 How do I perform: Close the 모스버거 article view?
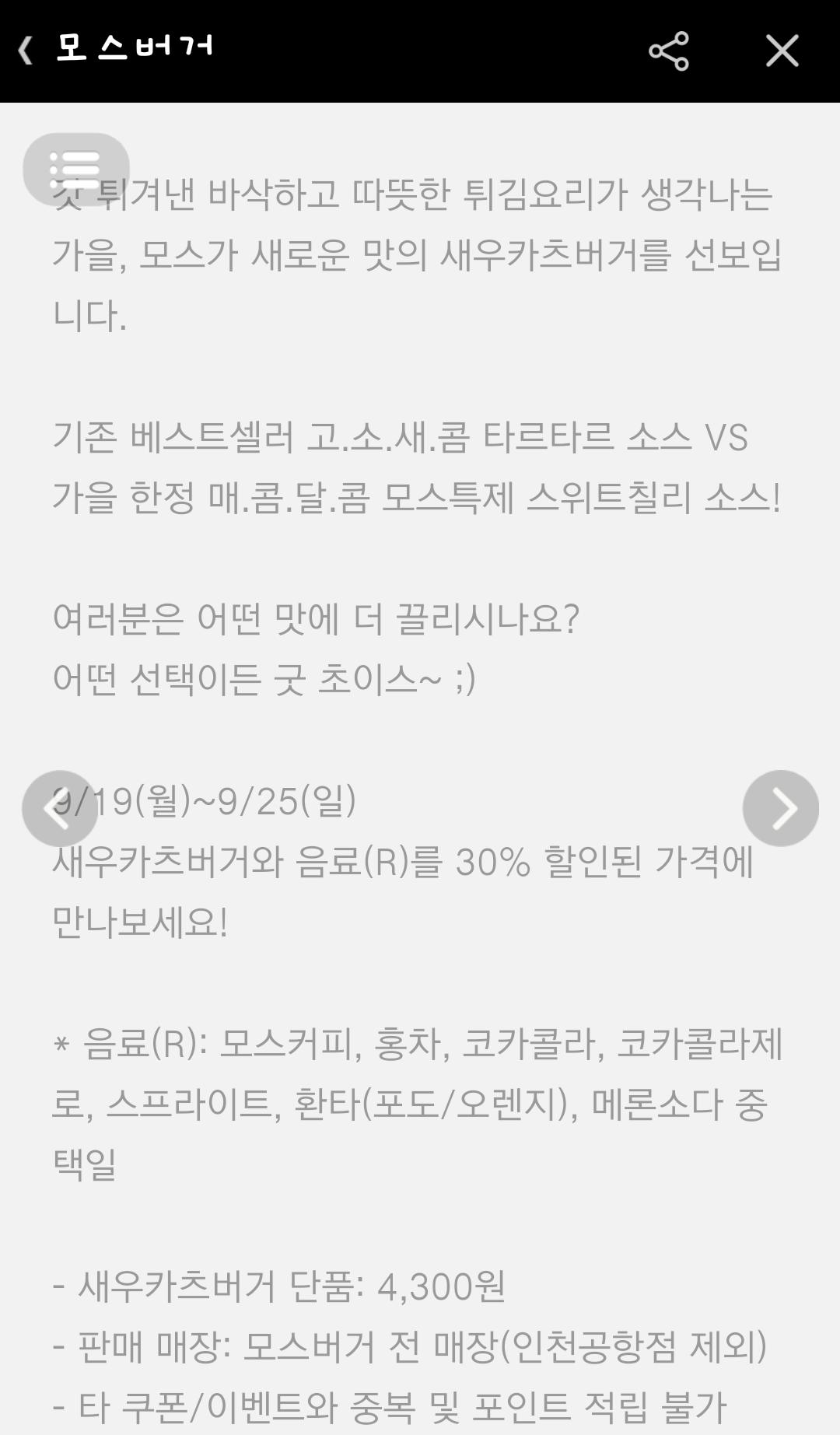click(x=782, y=51)
